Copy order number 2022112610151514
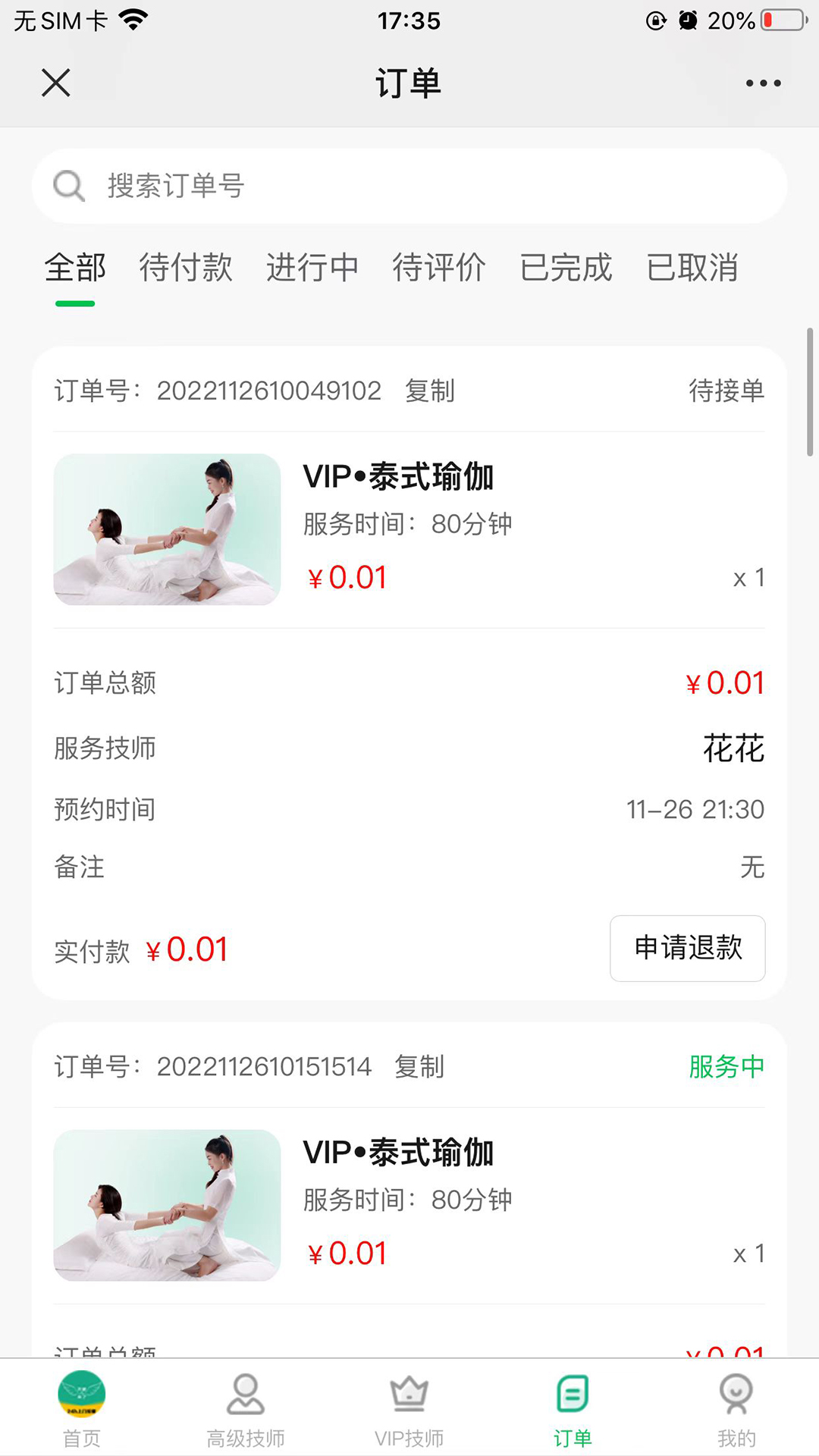This screenshot has height=1456, width=819. tap(419, 1066)
